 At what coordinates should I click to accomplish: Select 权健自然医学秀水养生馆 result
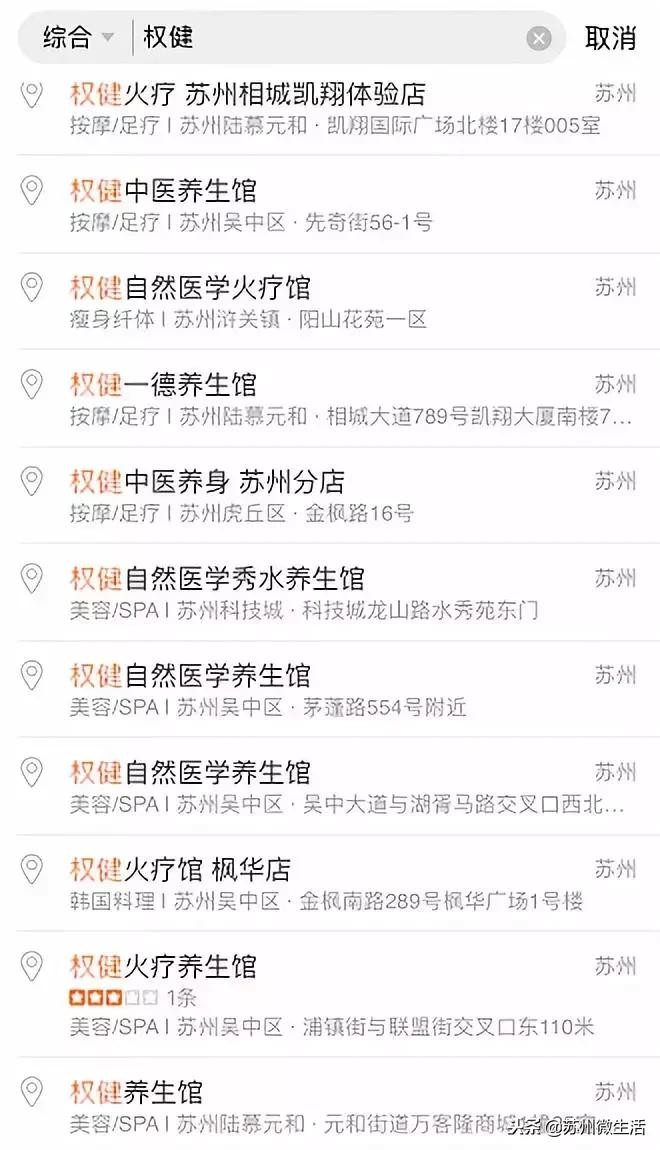(x=330, y=593)
